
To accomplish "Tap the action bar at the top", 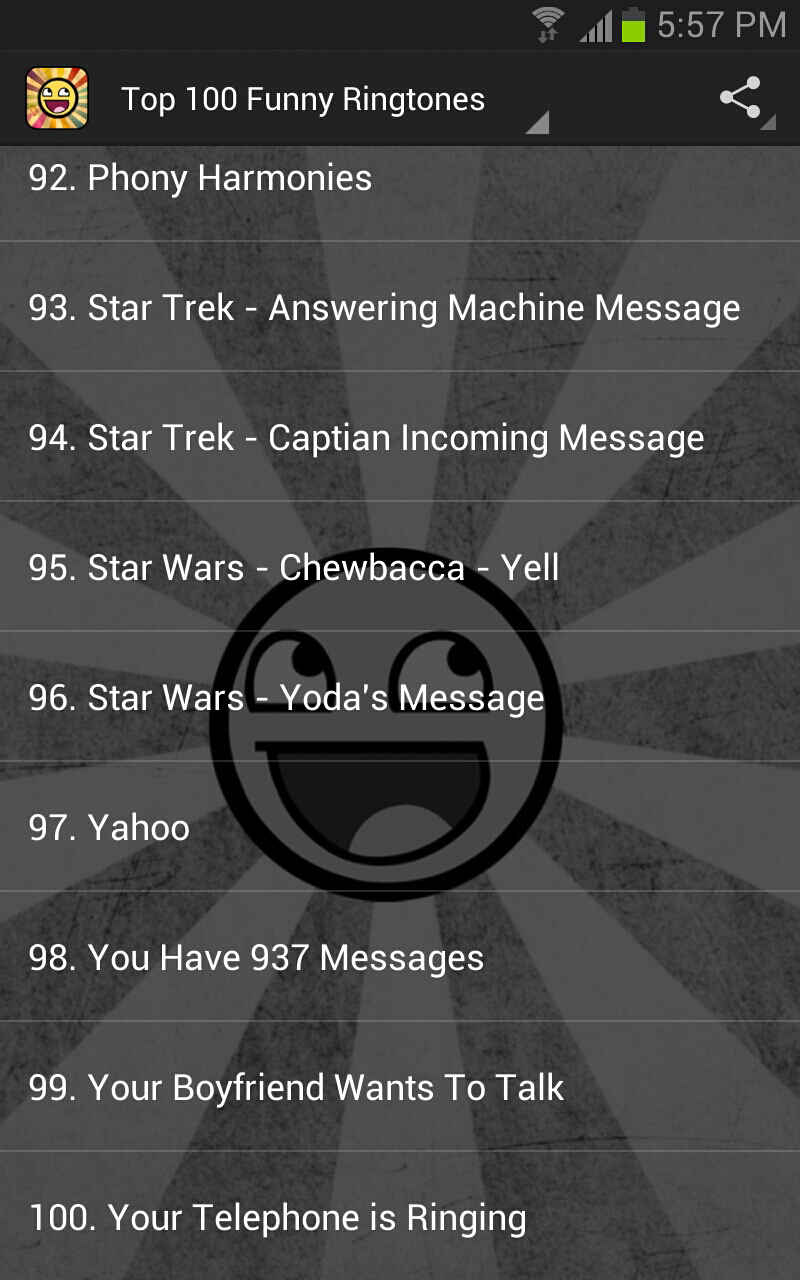I will click(x=400, y=100).
